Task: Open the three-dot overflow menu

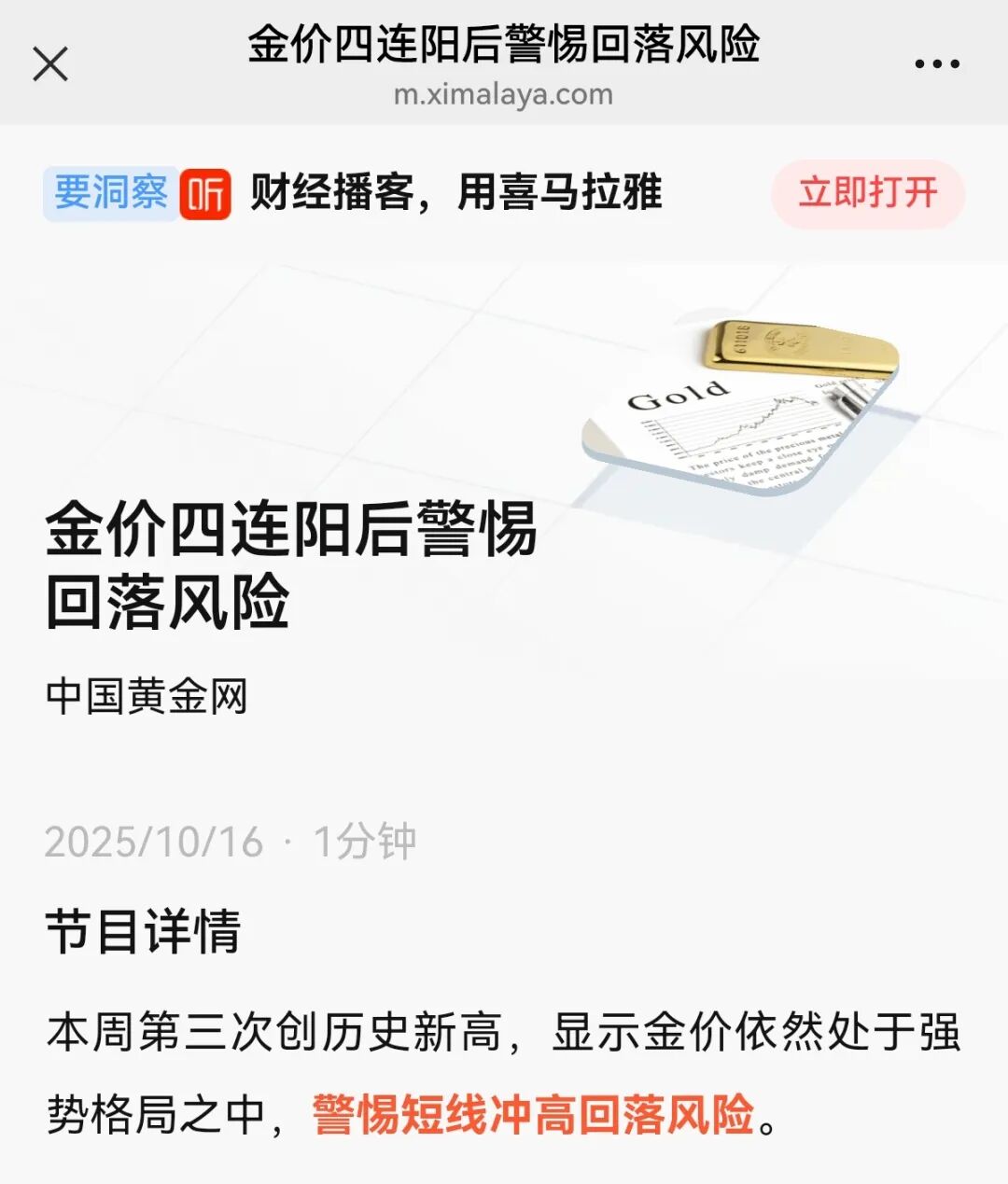Action: pos(936,64)
